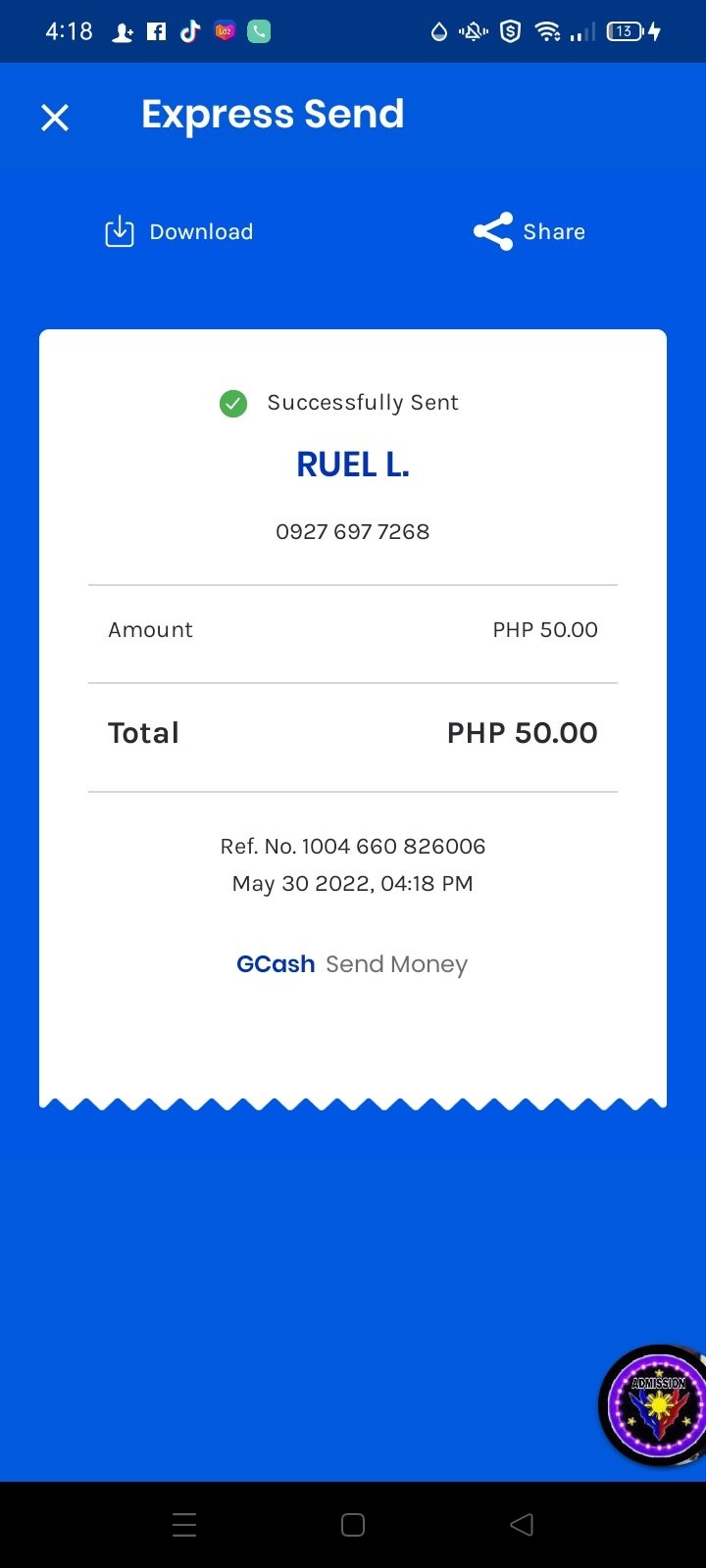Go to the phone home screen
Screen dimensions: 706x1568
click(353, 1524)
